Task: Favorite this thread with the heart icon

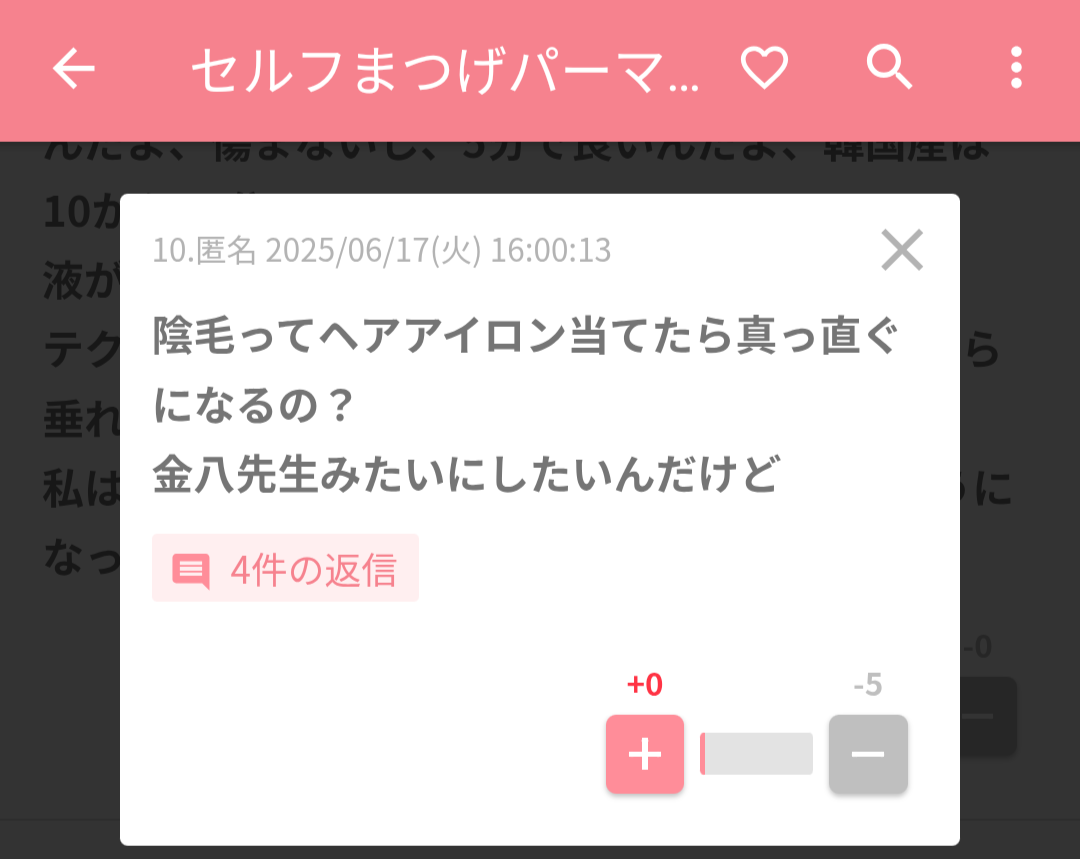Action: [x=764, y=68]
